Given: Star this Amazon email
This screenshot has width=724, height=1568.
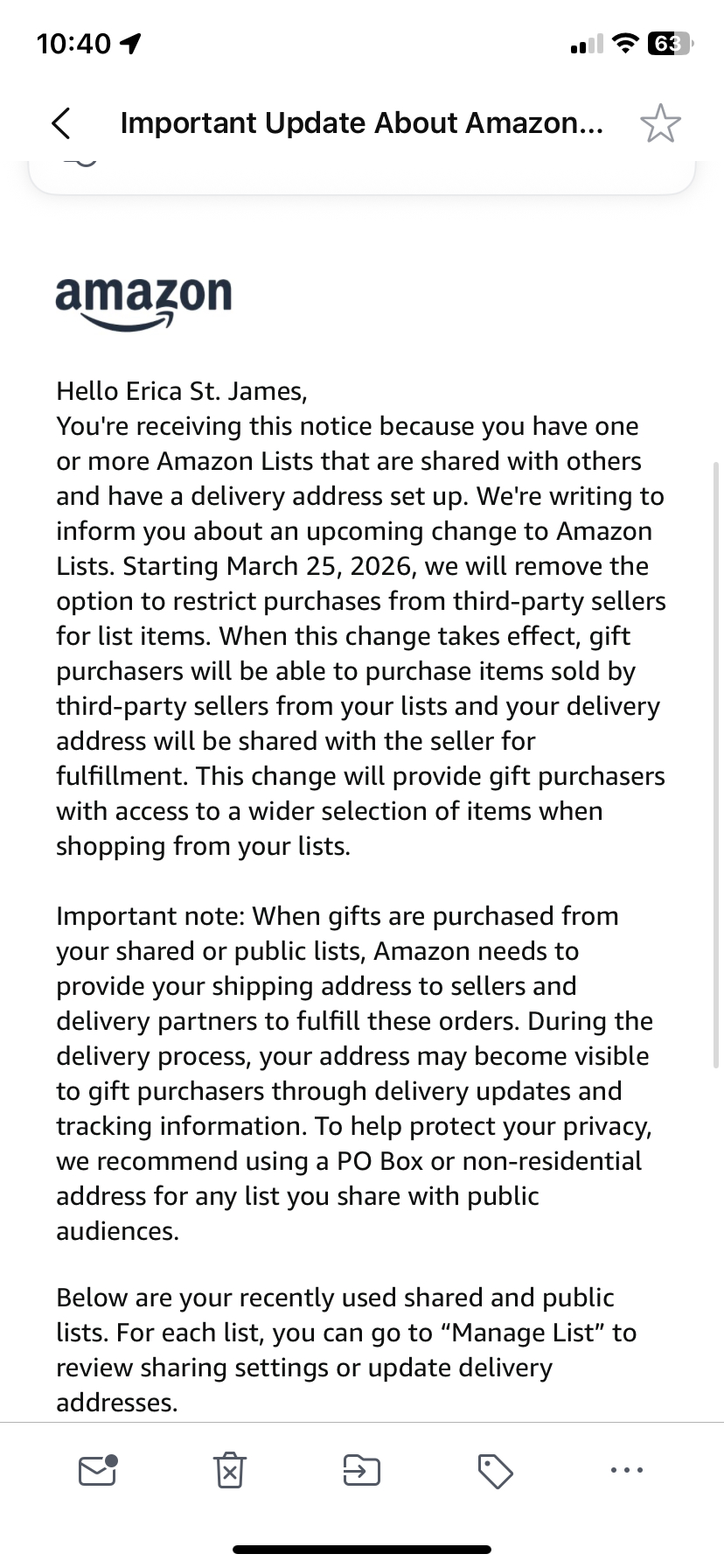Looking at the screenshot, I should (x=660, y=123).
